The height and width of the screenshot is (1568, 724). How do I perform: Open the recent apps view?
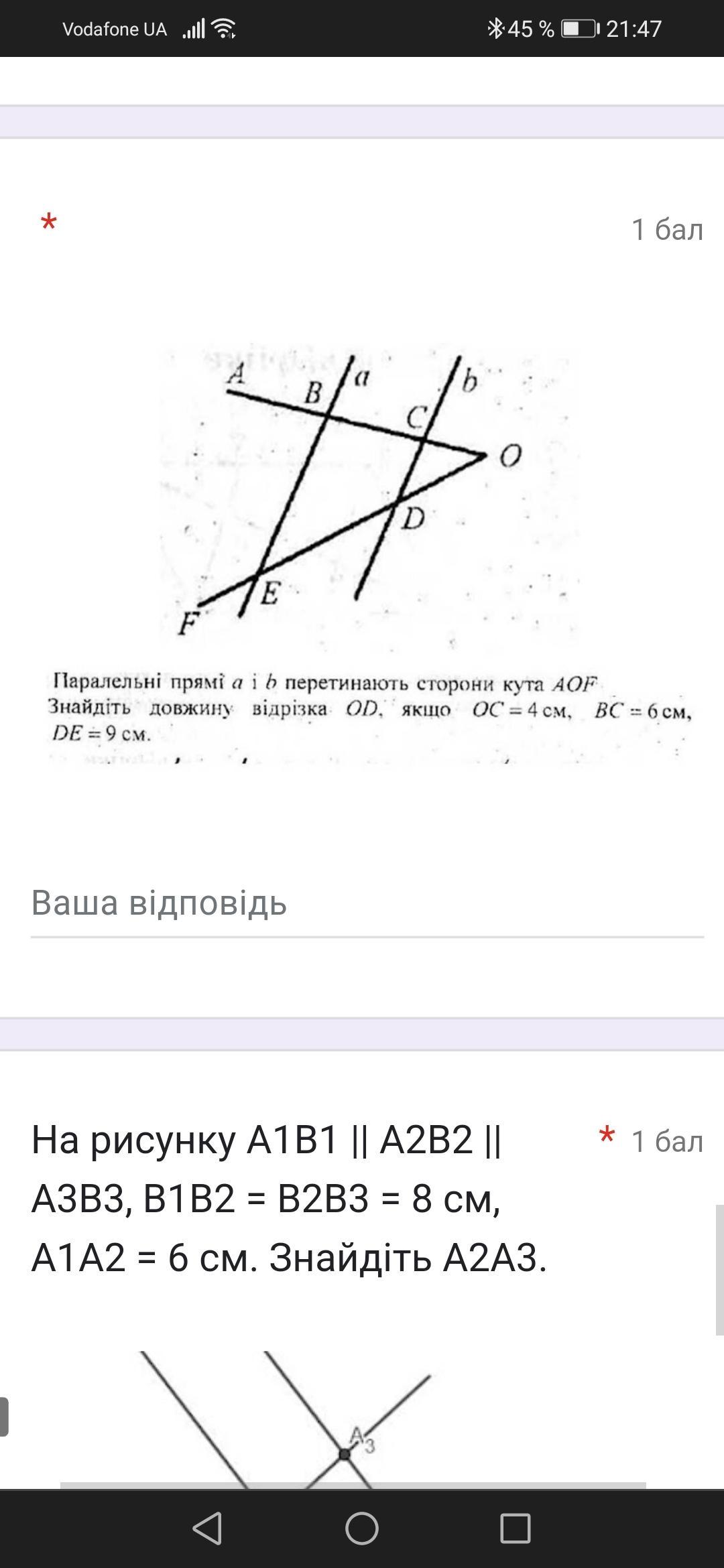click(x=516, y=1528)
